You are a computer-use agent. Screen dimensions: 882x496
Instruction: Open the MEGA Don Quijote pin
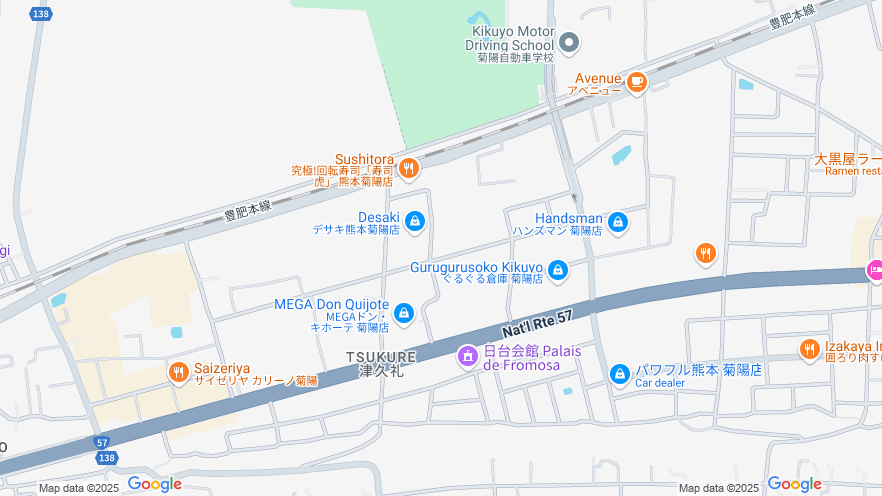(404, 314)
